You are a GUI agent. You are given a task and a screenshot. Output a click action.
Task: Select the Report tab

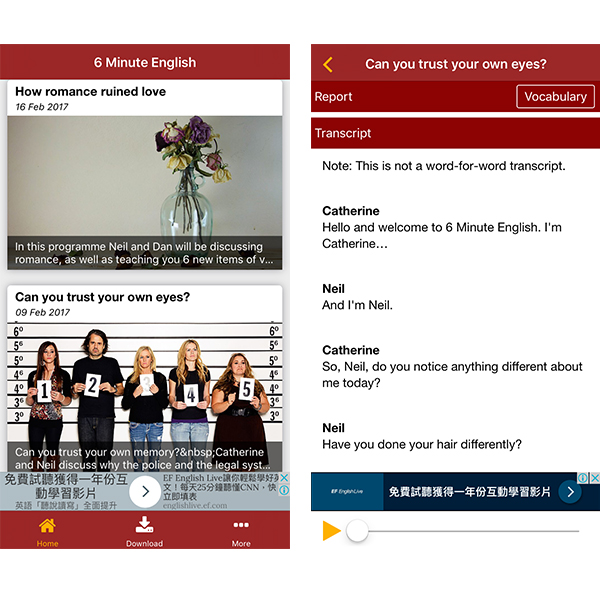pyautogui.click(x=333, y=97)
